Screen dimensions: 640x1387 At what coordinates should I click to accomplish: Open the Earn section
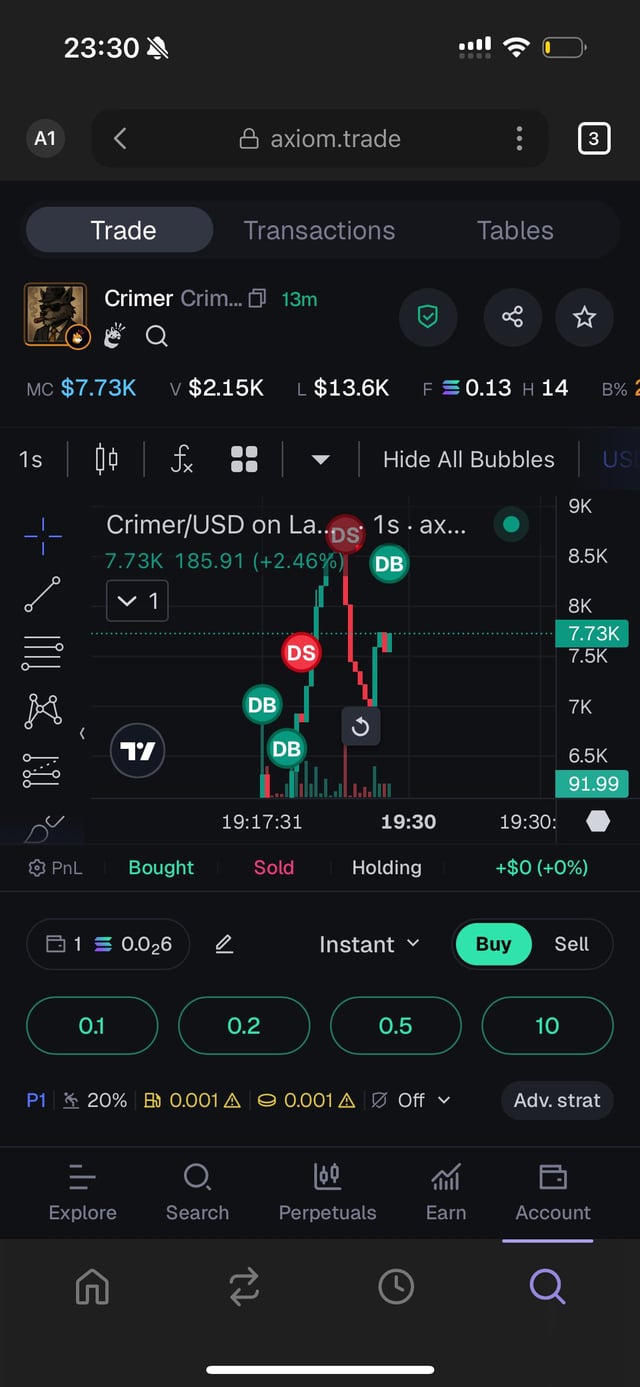(x=446, y=1192)
